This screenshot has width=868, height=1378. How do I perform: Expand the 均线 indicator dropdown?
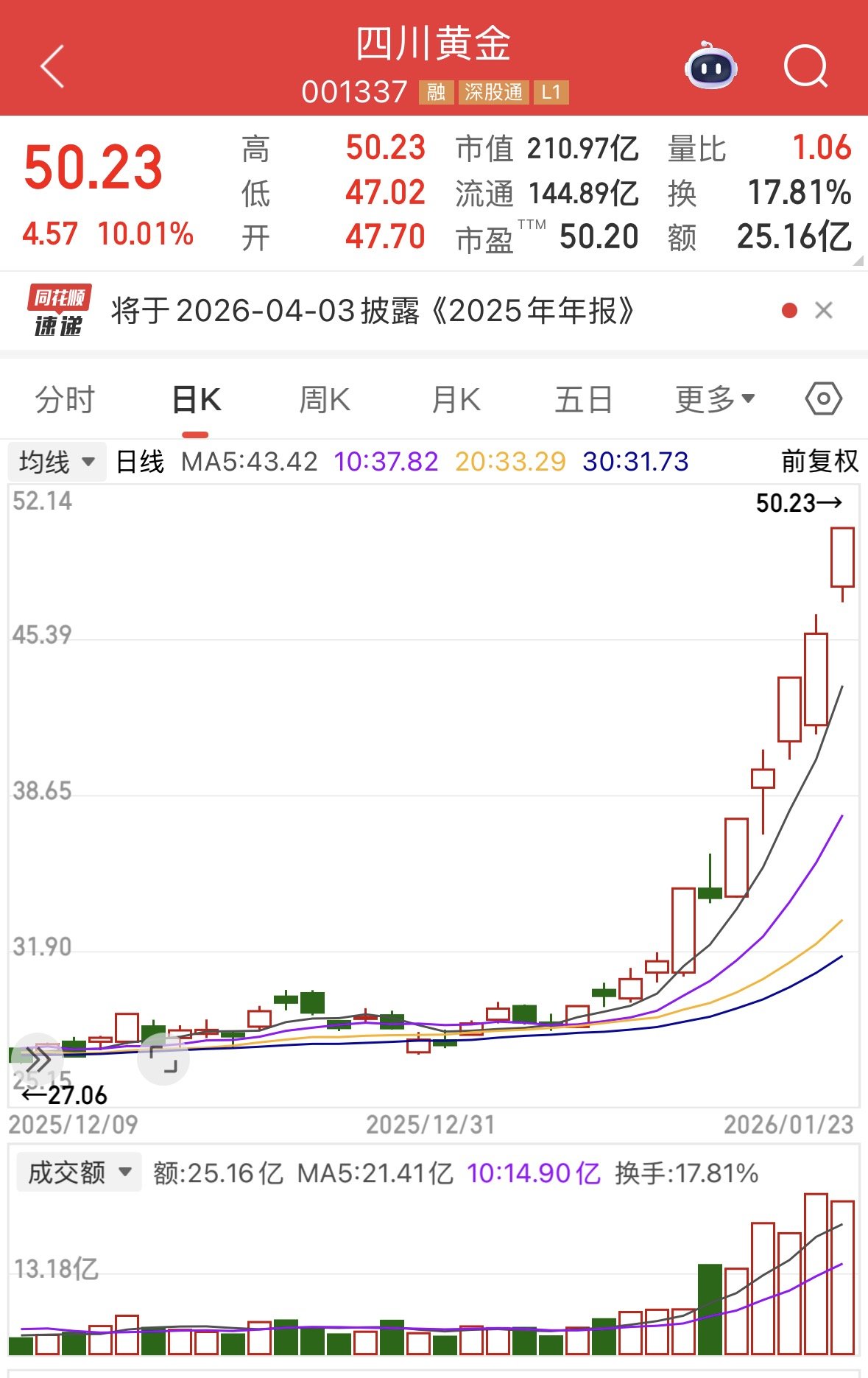pos(57,463)
